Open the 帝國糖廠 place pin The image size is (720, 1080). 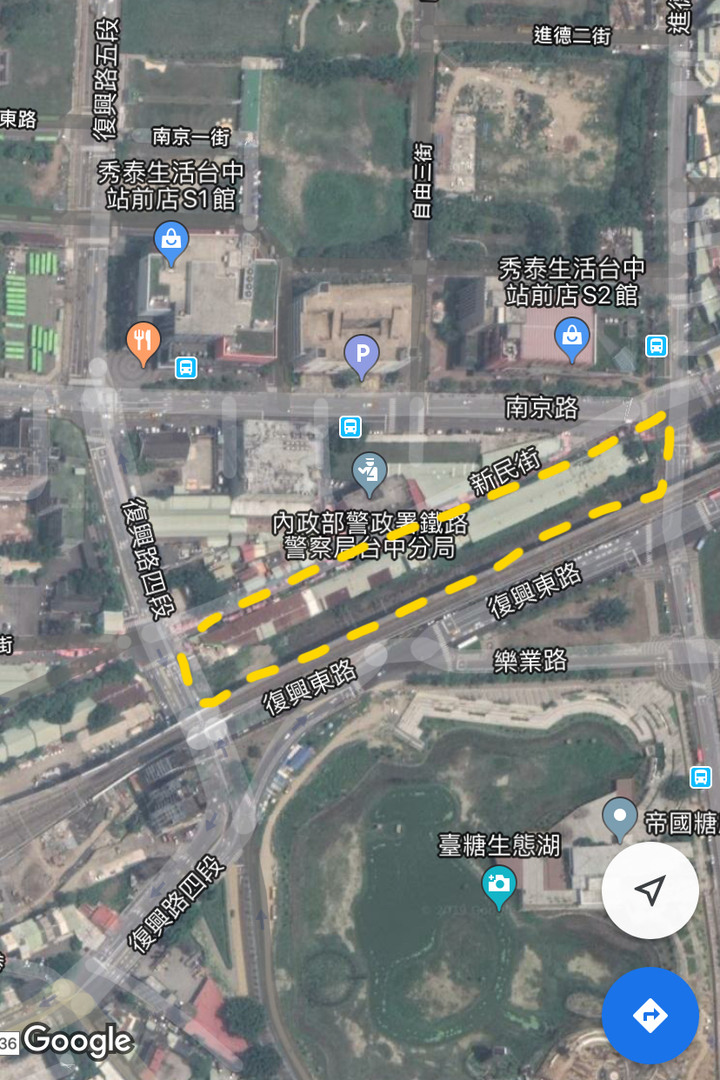620,816
